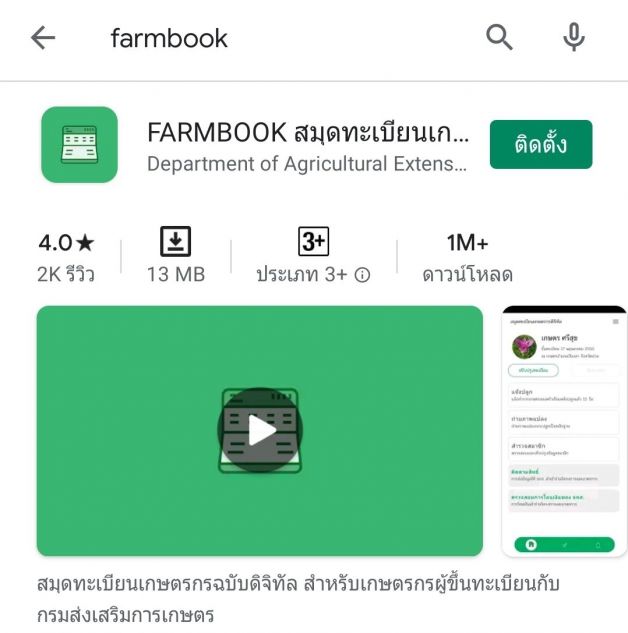The image size is (628, 633).
Task: Start voice search with microphone
Action: coord(574,38)
